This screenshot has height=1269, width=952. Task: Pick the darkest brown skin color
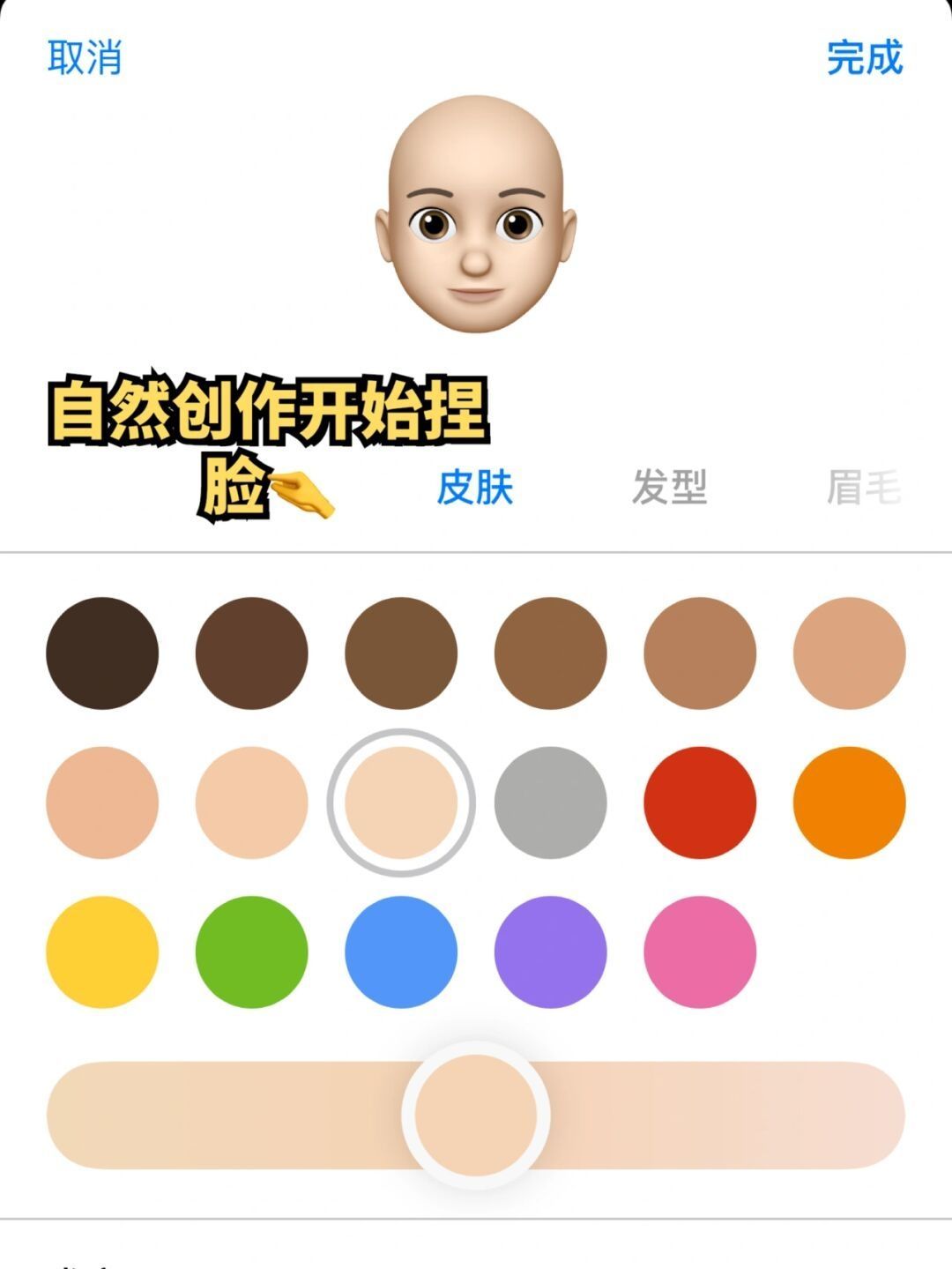(102, 653)
